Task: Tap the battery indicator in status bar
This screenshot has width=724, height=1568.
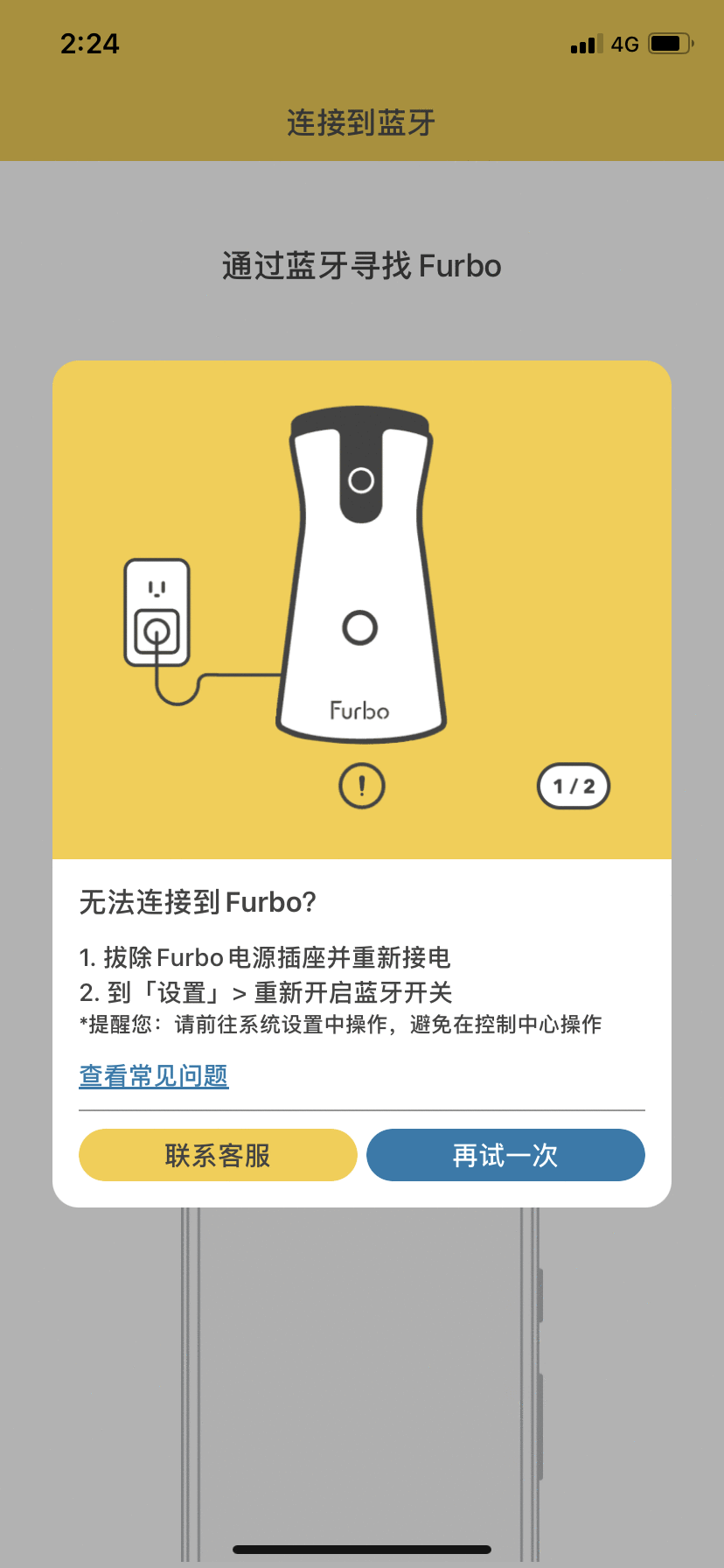Action: pyautogui.click(x=667, y=43)
